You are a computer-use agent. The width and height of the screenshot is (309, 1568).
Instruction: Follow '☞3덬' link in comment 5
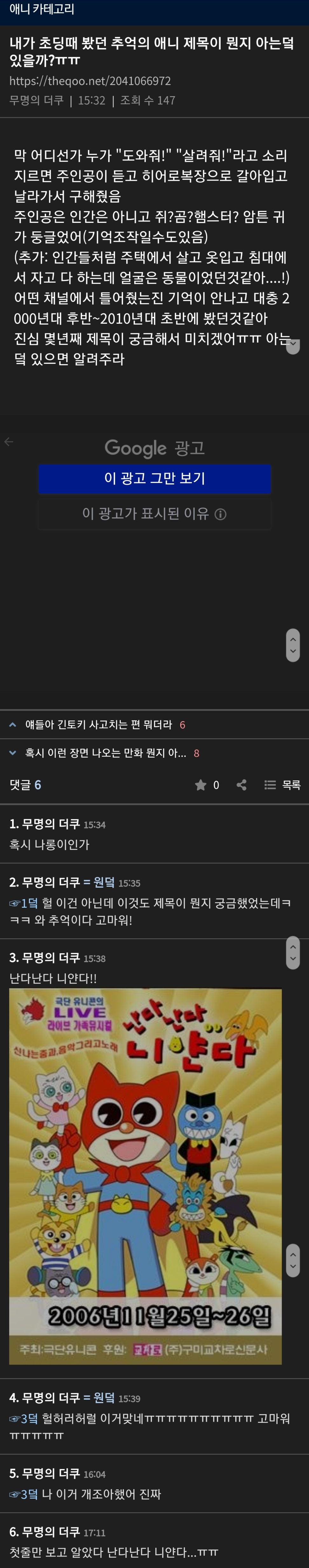24,1494
